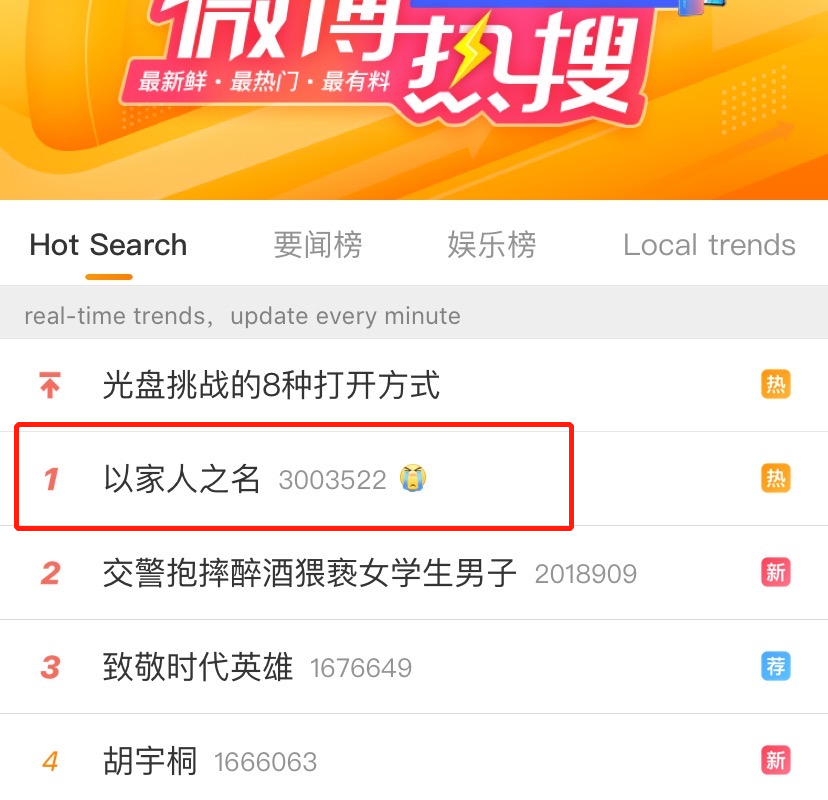Open trend 交警抱摔醉酒猥亵女学生男子
The height and width of the screenshot is (800, 828).
pos(310,573)
